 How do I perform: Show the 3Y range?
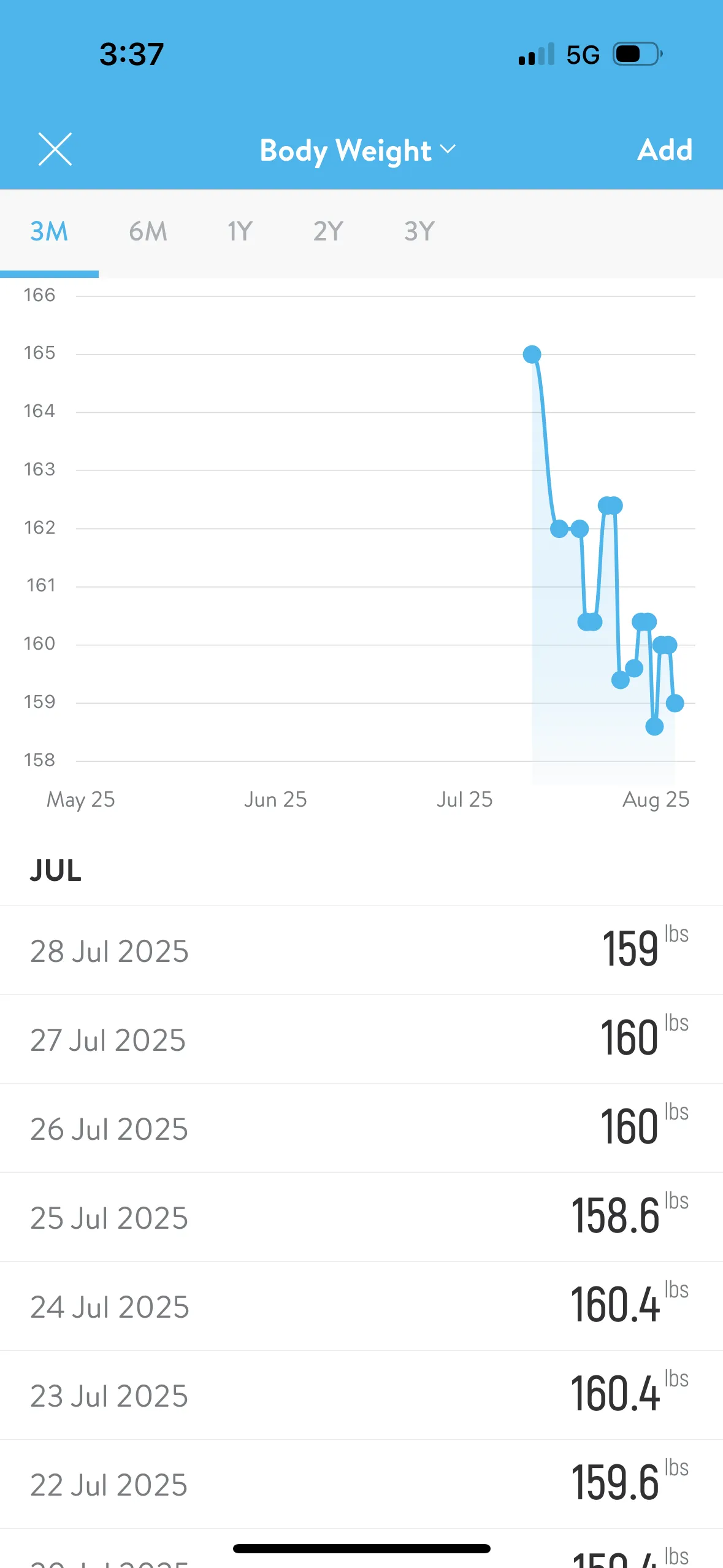coord(419,232)
